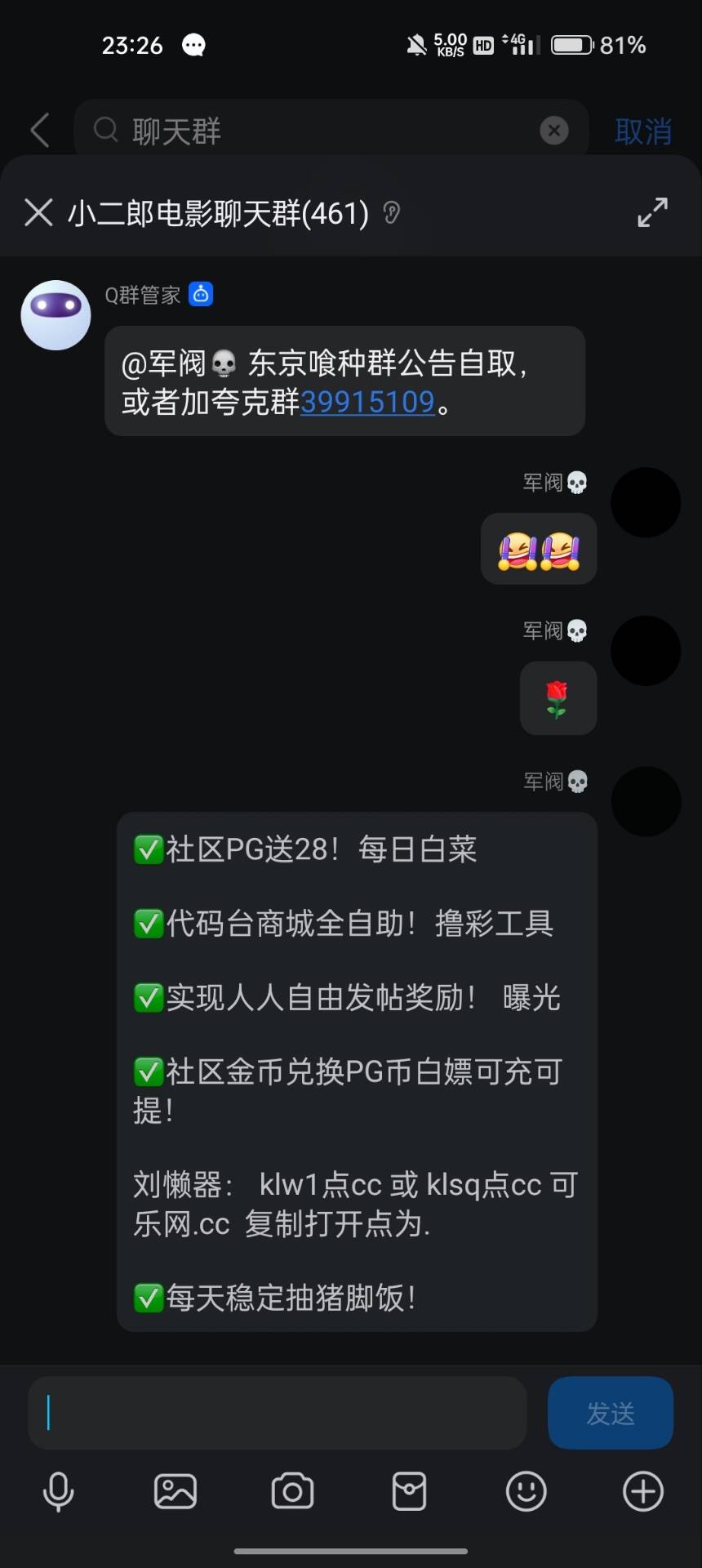Screen dimensions: 702x1568
Task: Clear the 聊天群 search text
Action: click(553, 131)
